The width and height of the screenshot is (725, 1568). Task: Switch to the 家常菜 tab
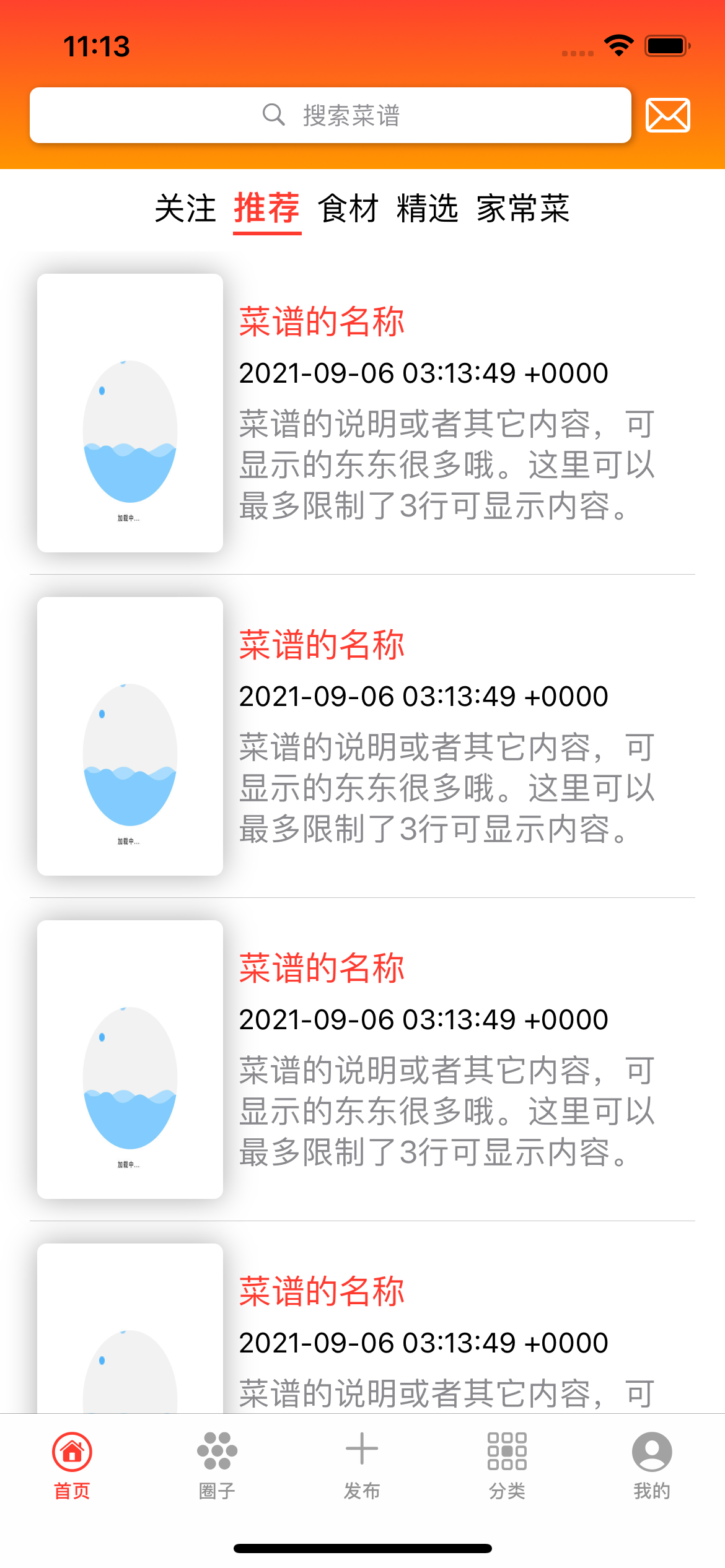pos(524,210)
